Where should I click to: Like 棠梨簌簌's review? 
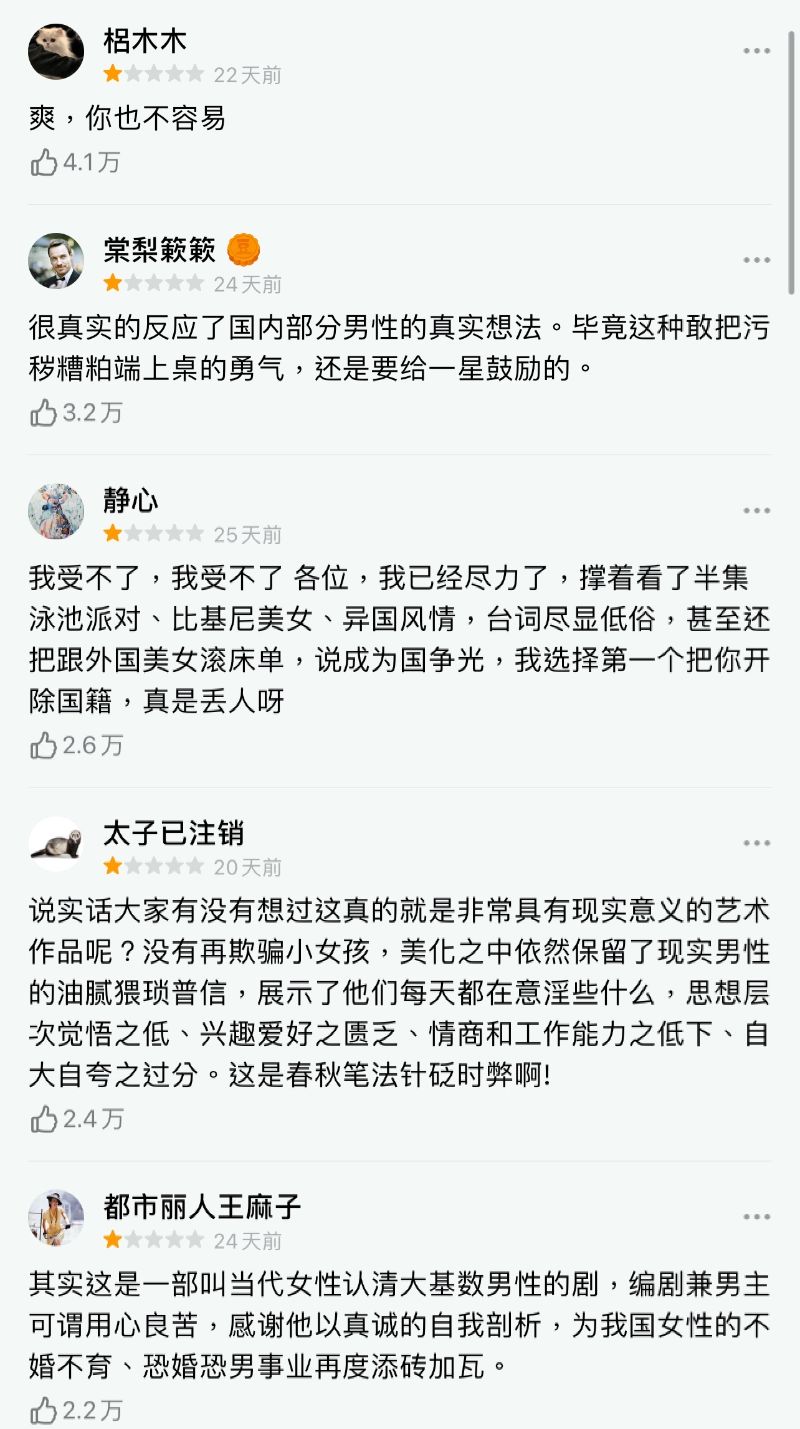(44, 412)
